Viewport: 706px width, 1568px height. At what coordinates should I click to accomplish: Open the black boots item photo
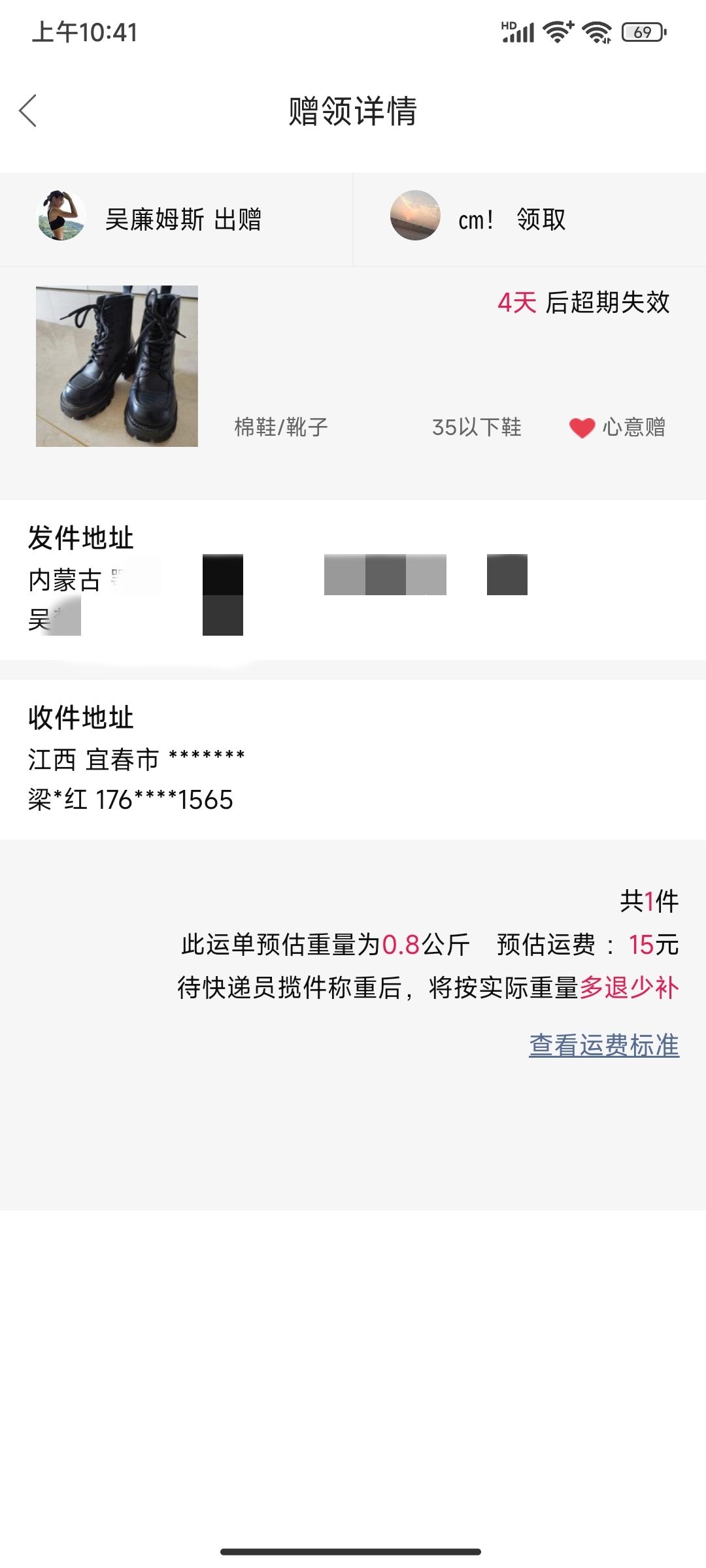click(x=117, y=366)
